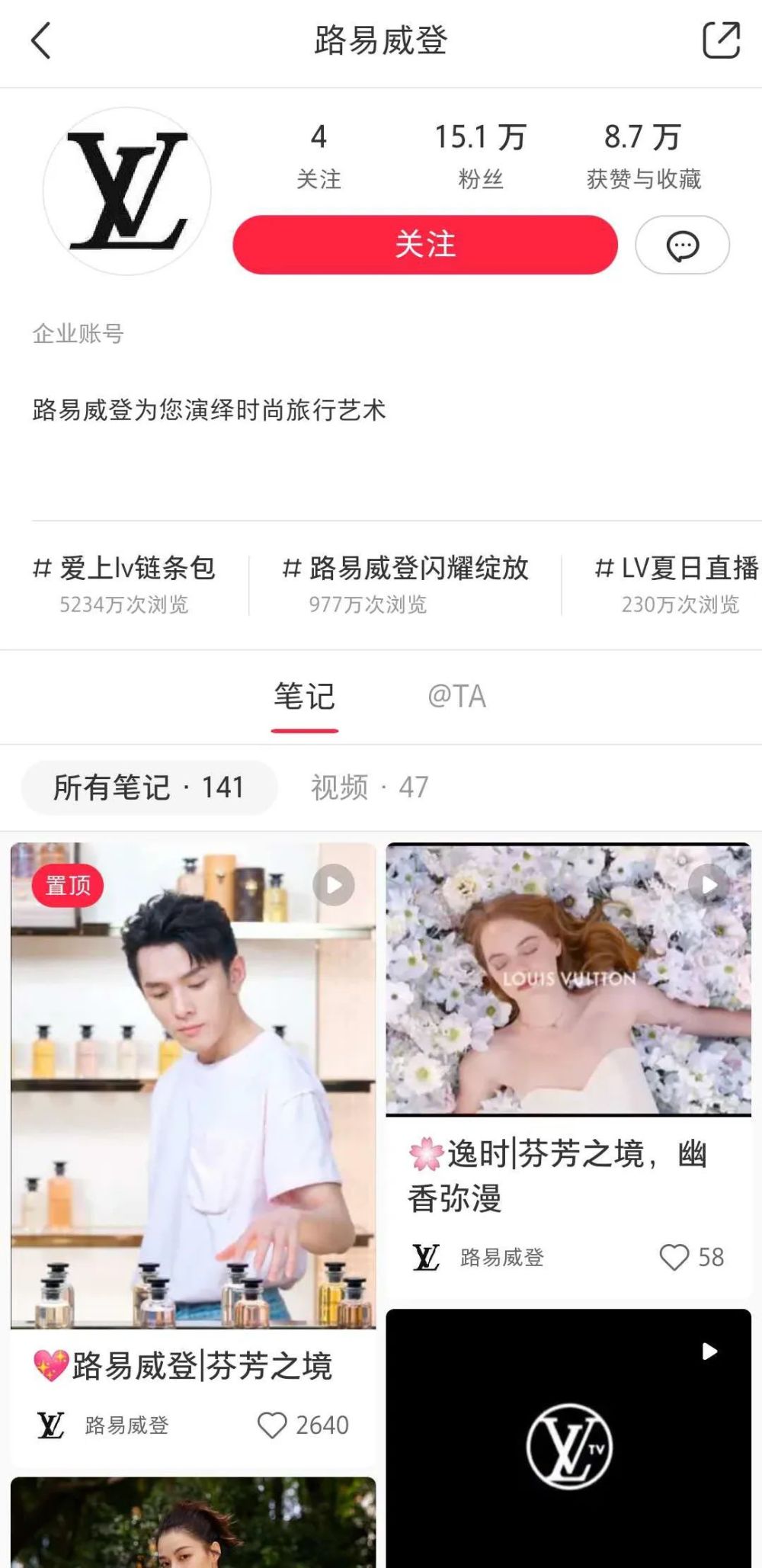This screenshot has height=1568, width=762.
Task: View following count of 4 关注
Action: 319,156
